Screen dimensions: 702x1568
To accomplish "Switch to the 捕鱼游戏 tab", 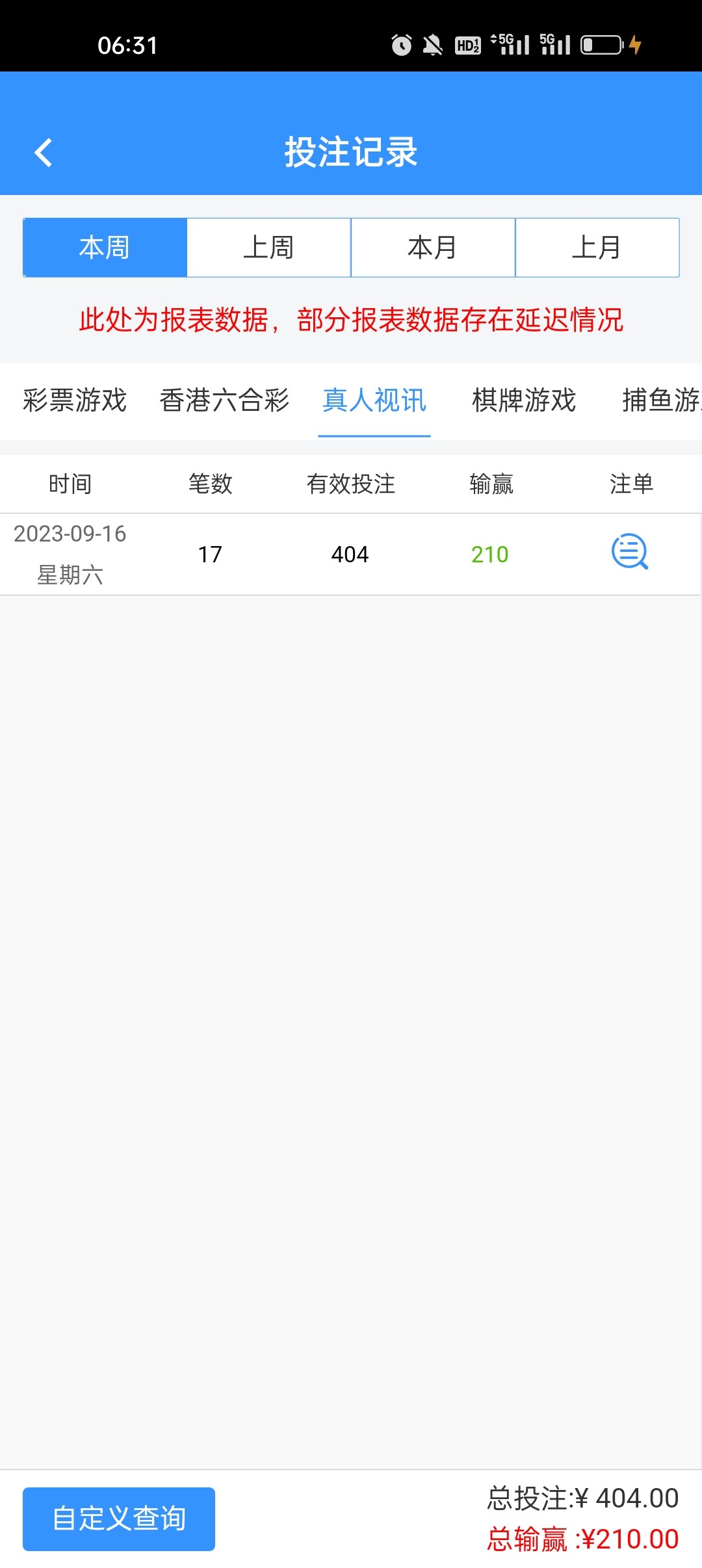I will point(663,402).
